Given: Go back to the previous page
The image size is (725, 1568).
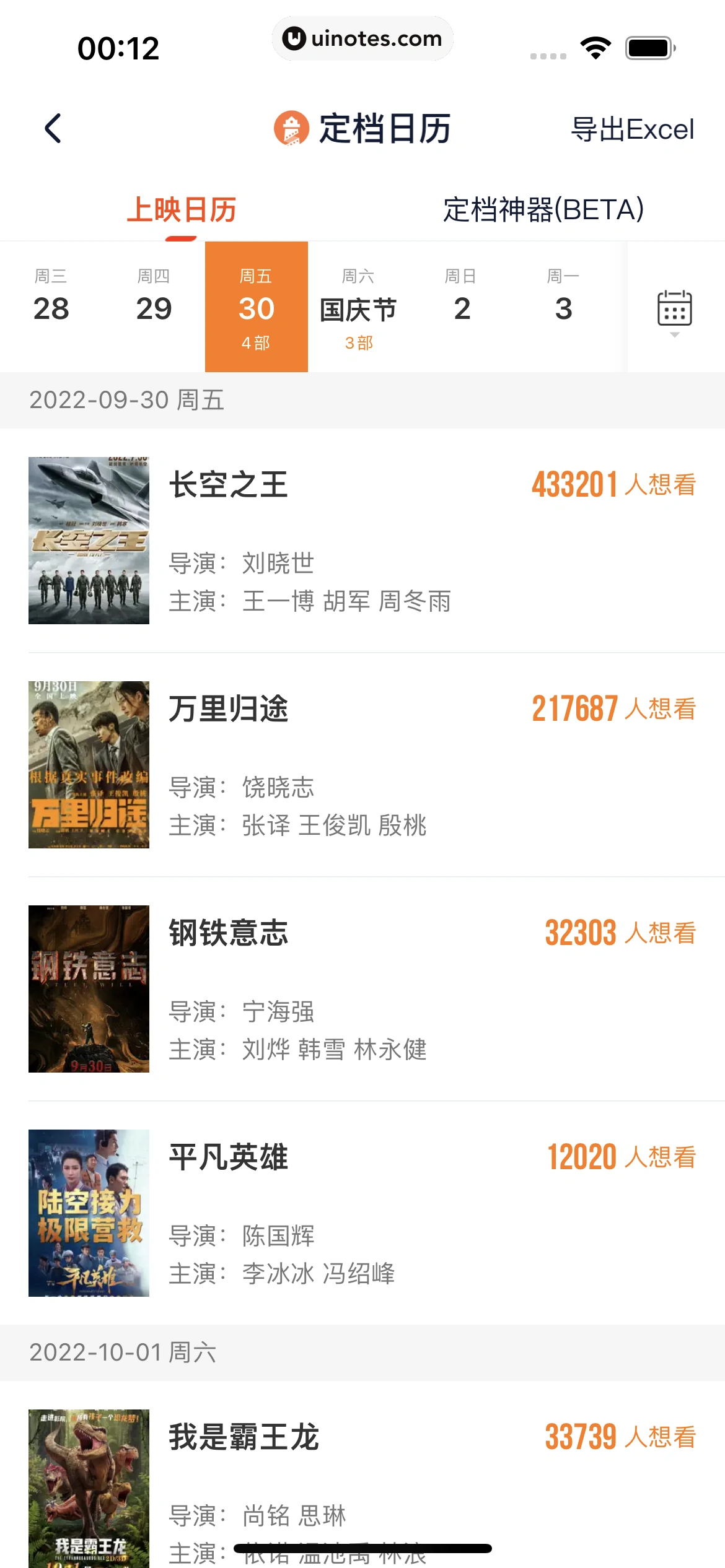Looking at the screenshot, I should click(x=53, y=129).
